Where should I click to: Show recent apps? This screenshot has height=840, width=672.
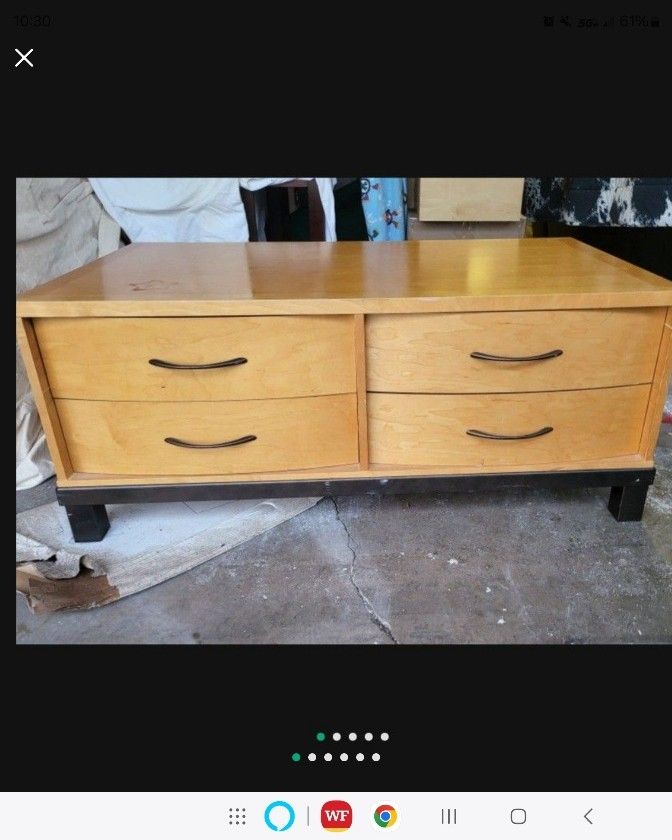pyautogui.click(x=449, y=816)
